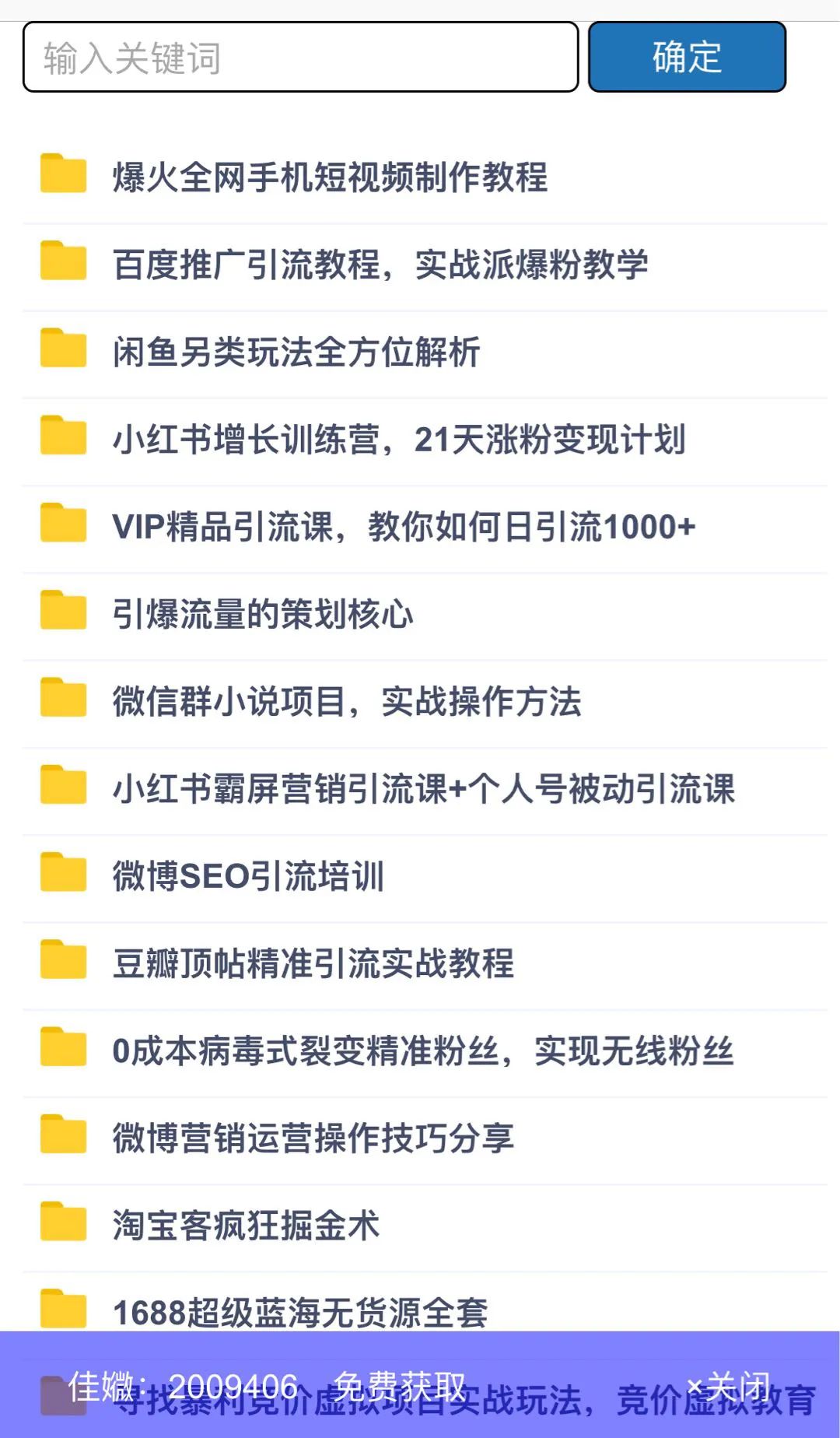840x1438 pixels.
Task: Open the 微博SEO引流培训 folder
Action: 425,876
